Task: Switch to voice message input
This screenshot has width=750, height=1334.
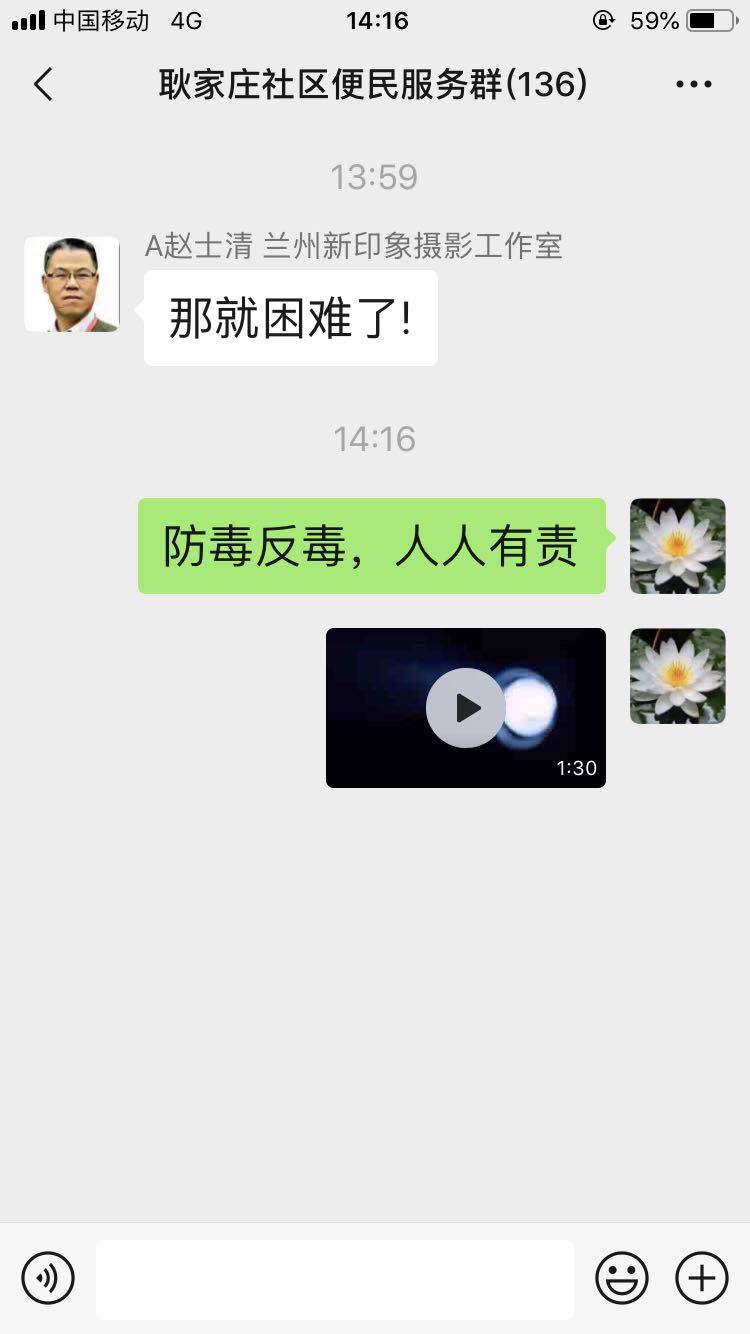Action: (x=48, y=1278)
